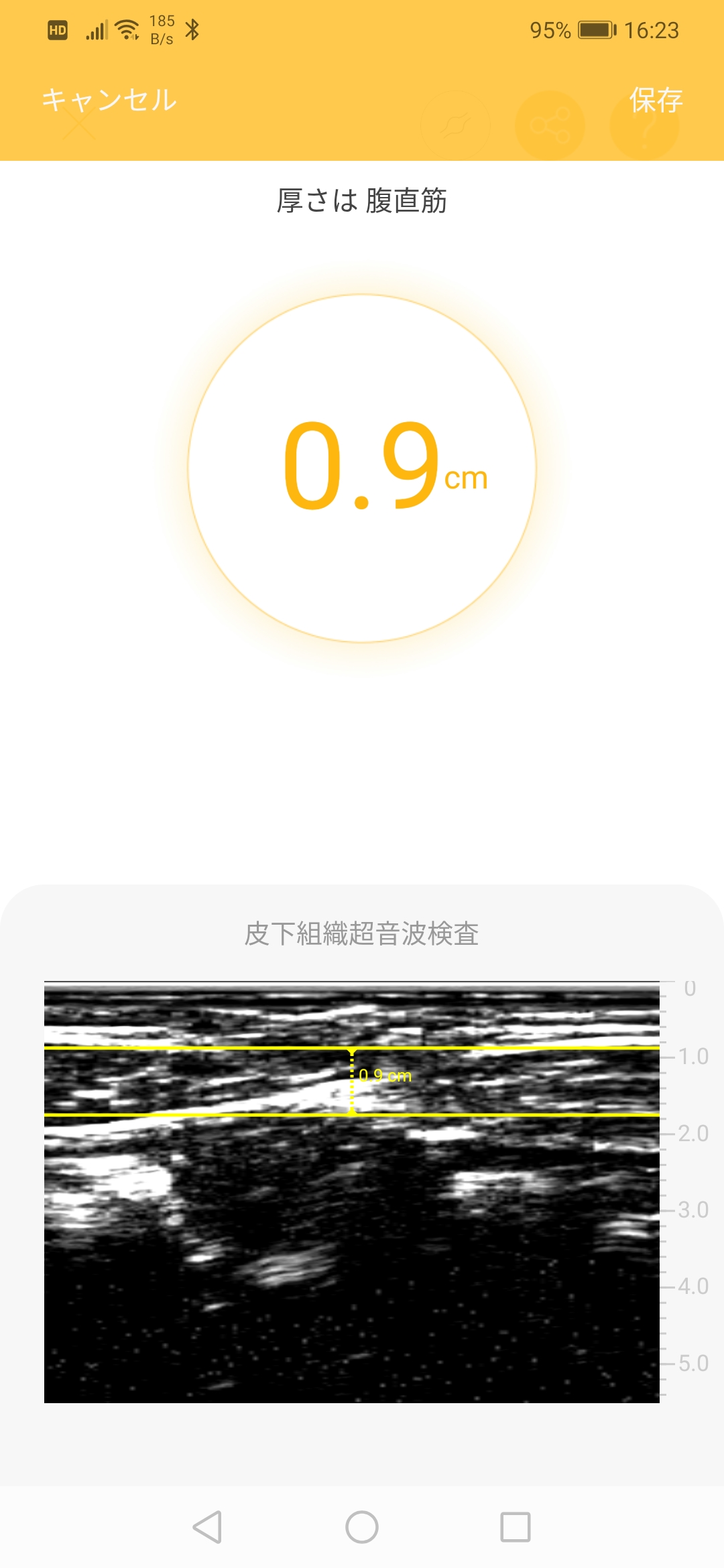Save the measurement with 保存
Image resolution: width=724 pixels, height=1568 pixels.
(x=656, y=101)
